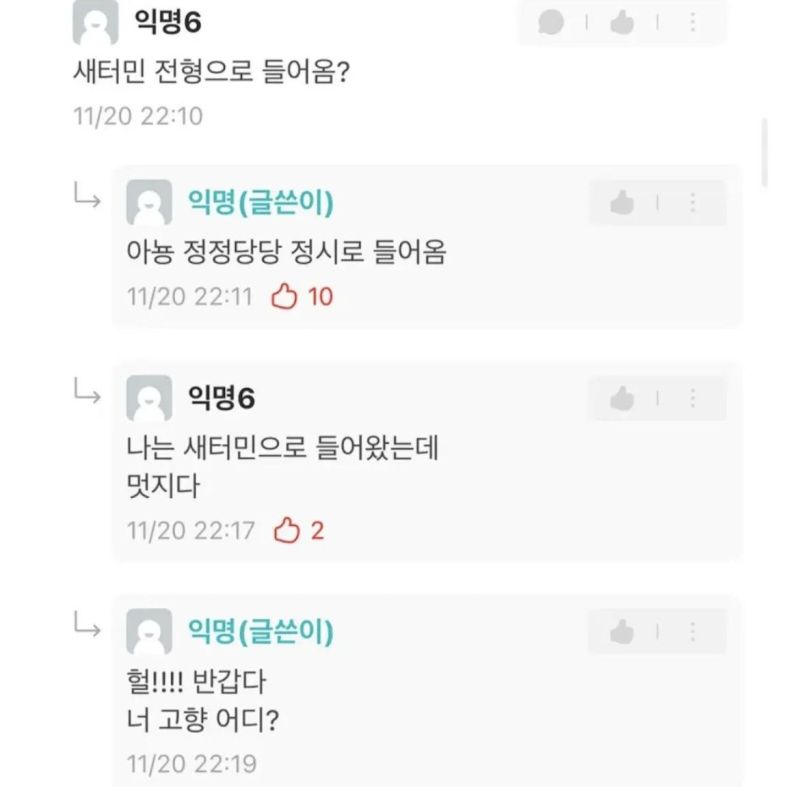Open more options for '새터민 전형으로 들어옴?'
The height and width of the screenshot is (787, 800).
click(692, 22)
